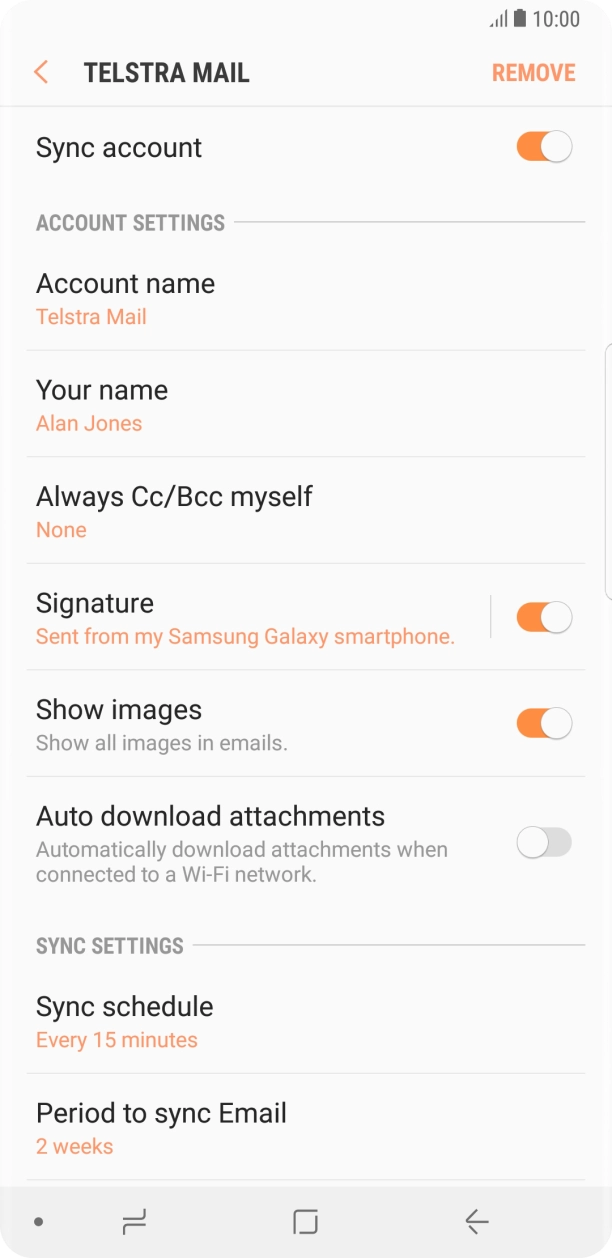Turn off Show images switch
The width and height of the screenshot is (612, 1258).
544,723
